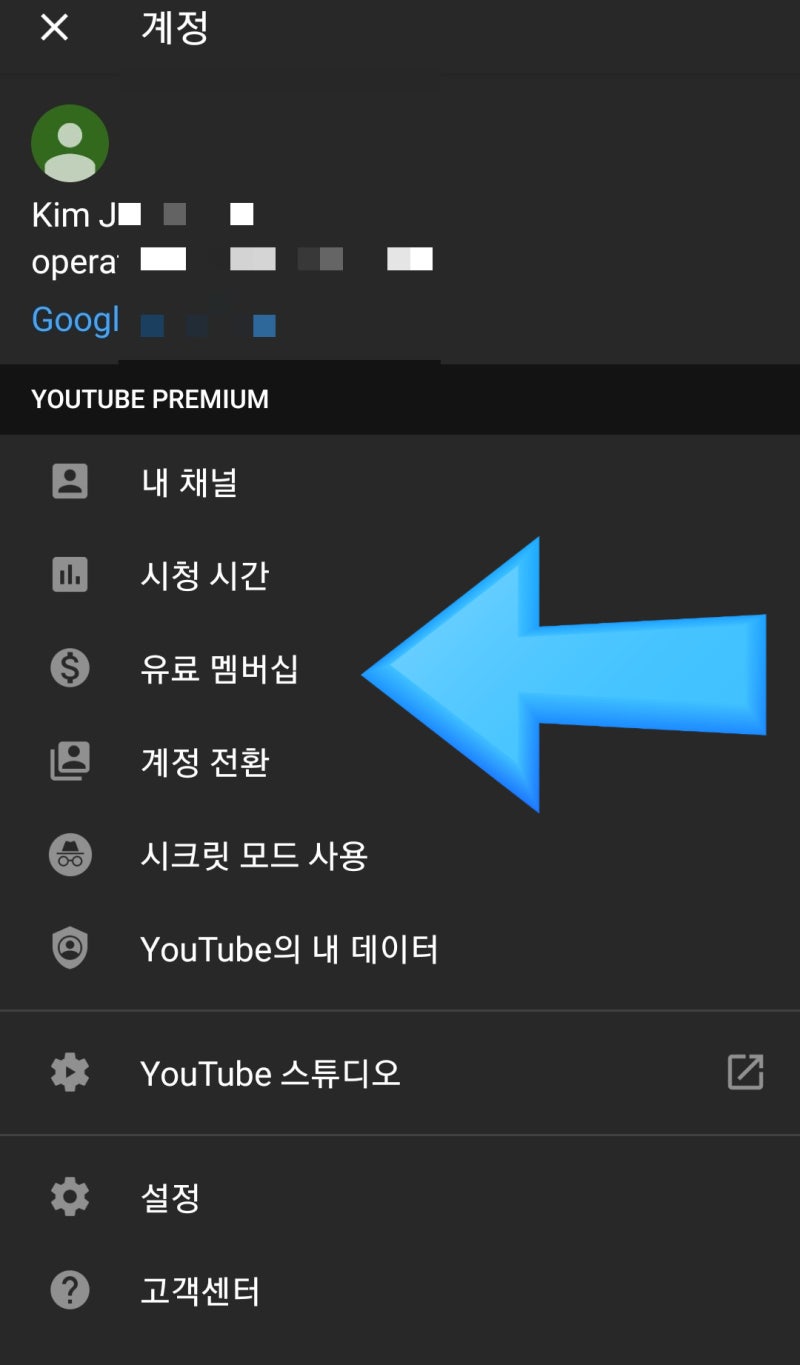This screenshot has width=800, height=1365.
Task: Launch YouTube 스튜디오
Action: (400, 1073)
